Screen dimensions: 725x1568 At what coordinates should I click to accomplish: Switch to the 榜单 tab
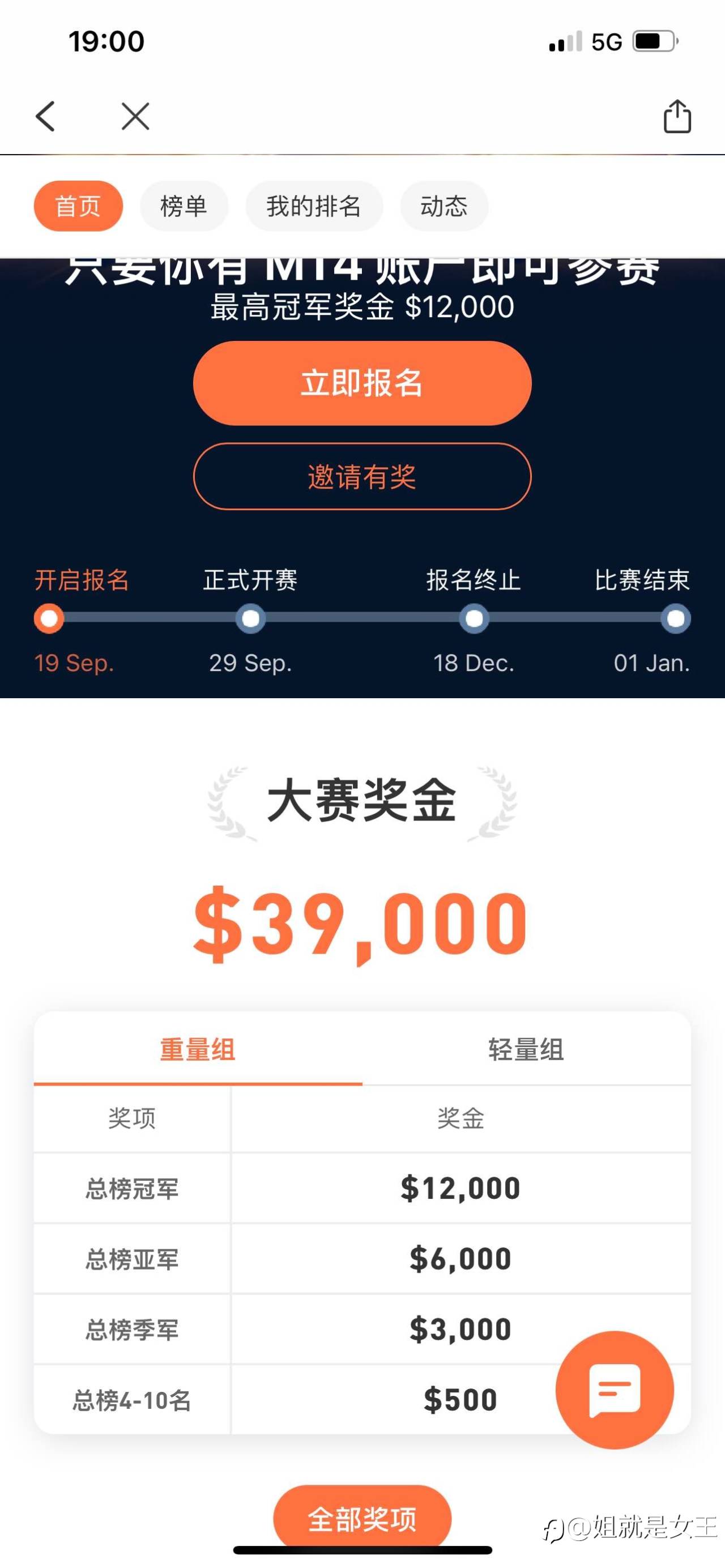tap(184, 206)
